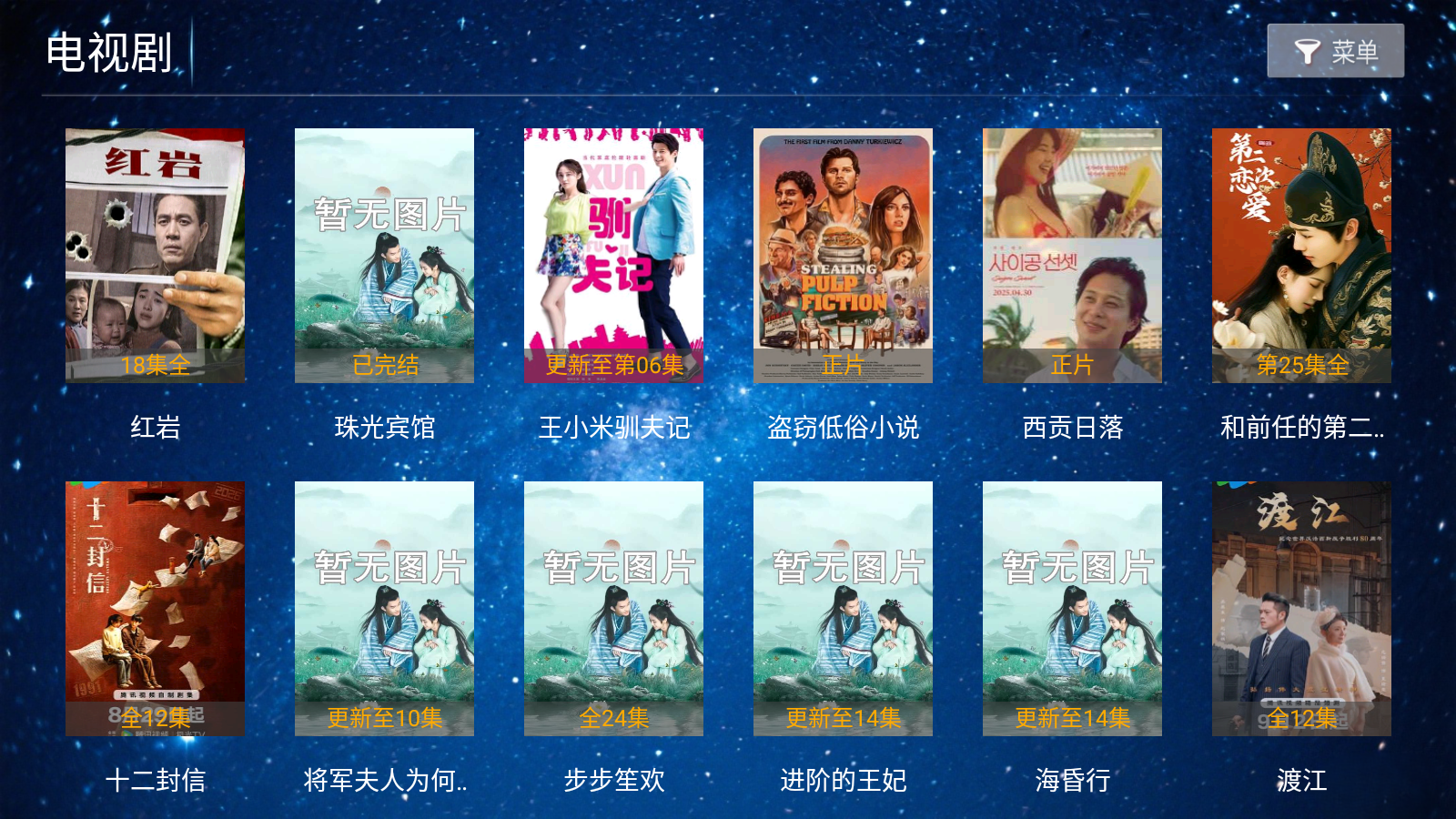Tap the 渡江 drama poster

click(x=1301, y=609)
